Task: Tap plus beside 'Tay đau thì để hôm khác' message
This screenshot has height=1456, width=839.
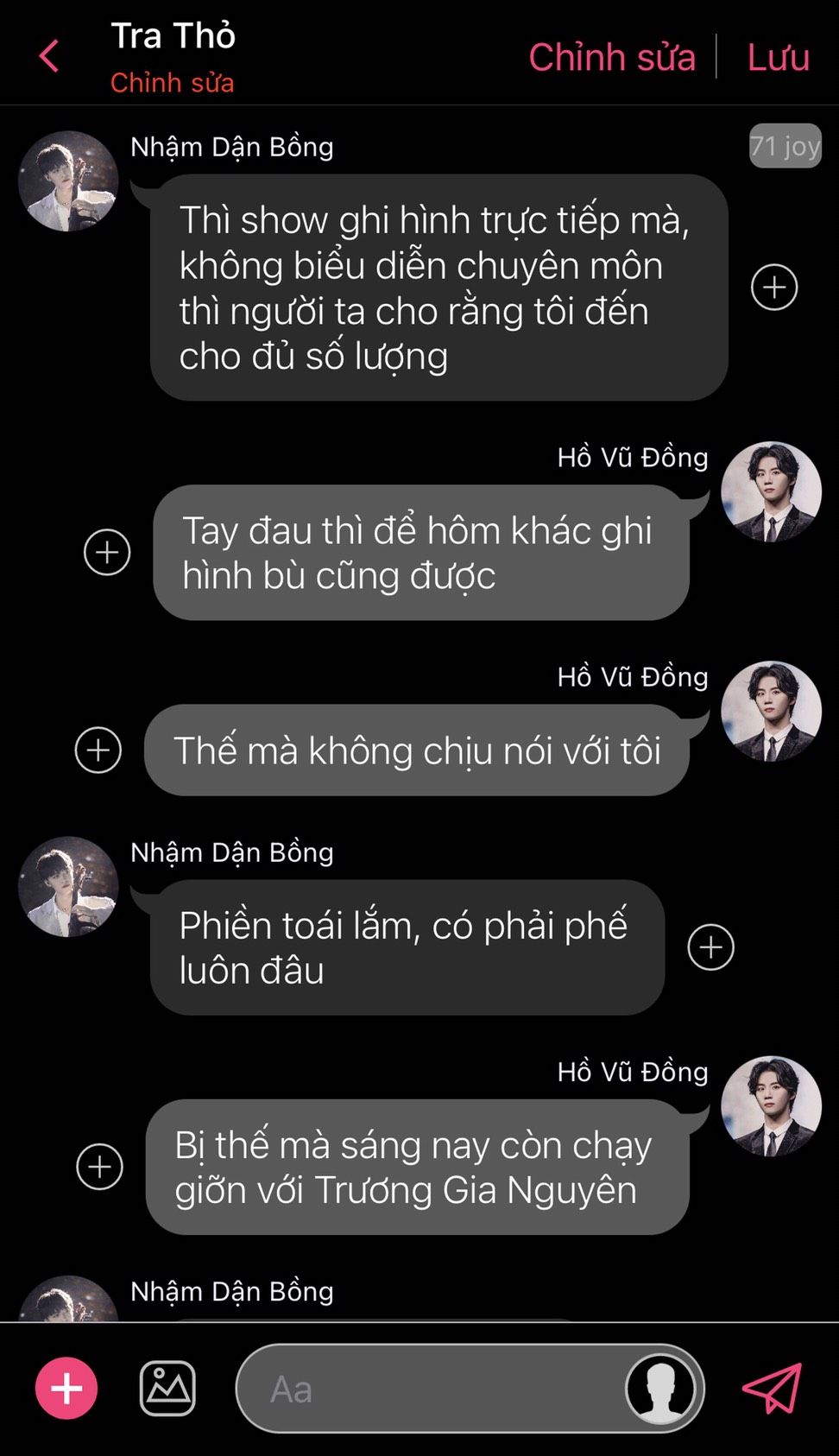Action: (107, 553)
